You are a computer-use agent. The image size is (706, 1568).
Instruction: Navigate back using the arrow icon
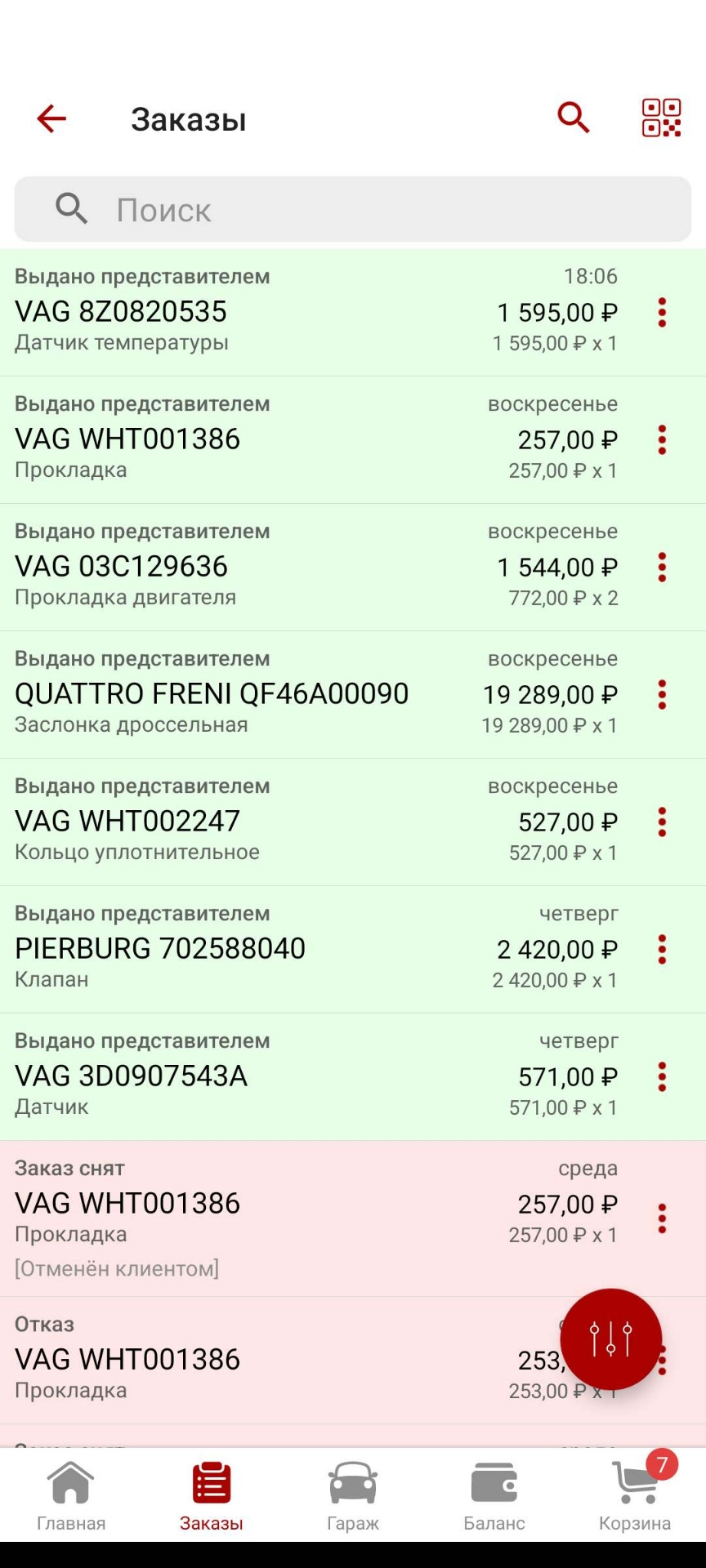51,118
